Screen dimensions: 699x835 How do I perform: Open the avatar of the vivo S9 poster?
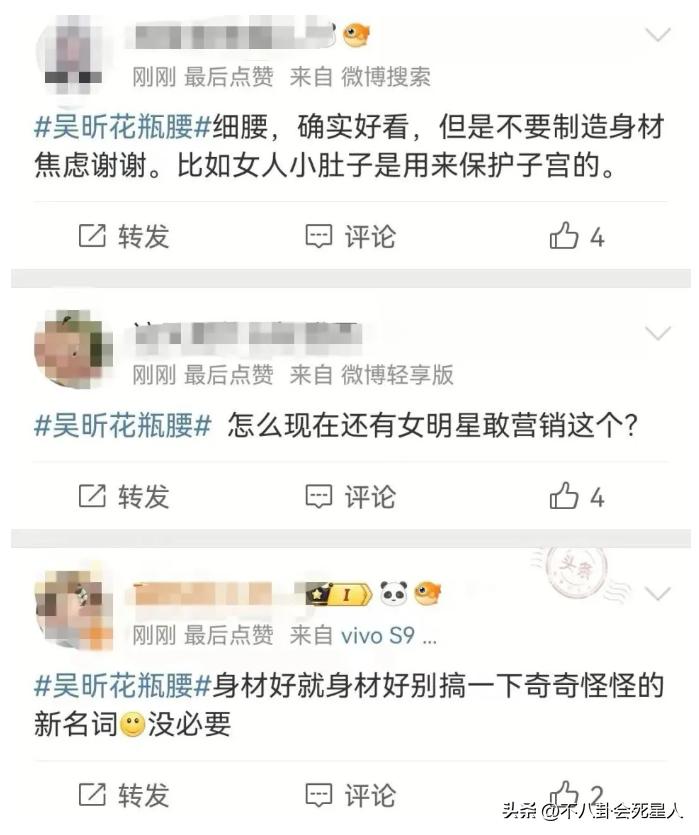pyautogui.click(x=72, y=609)
